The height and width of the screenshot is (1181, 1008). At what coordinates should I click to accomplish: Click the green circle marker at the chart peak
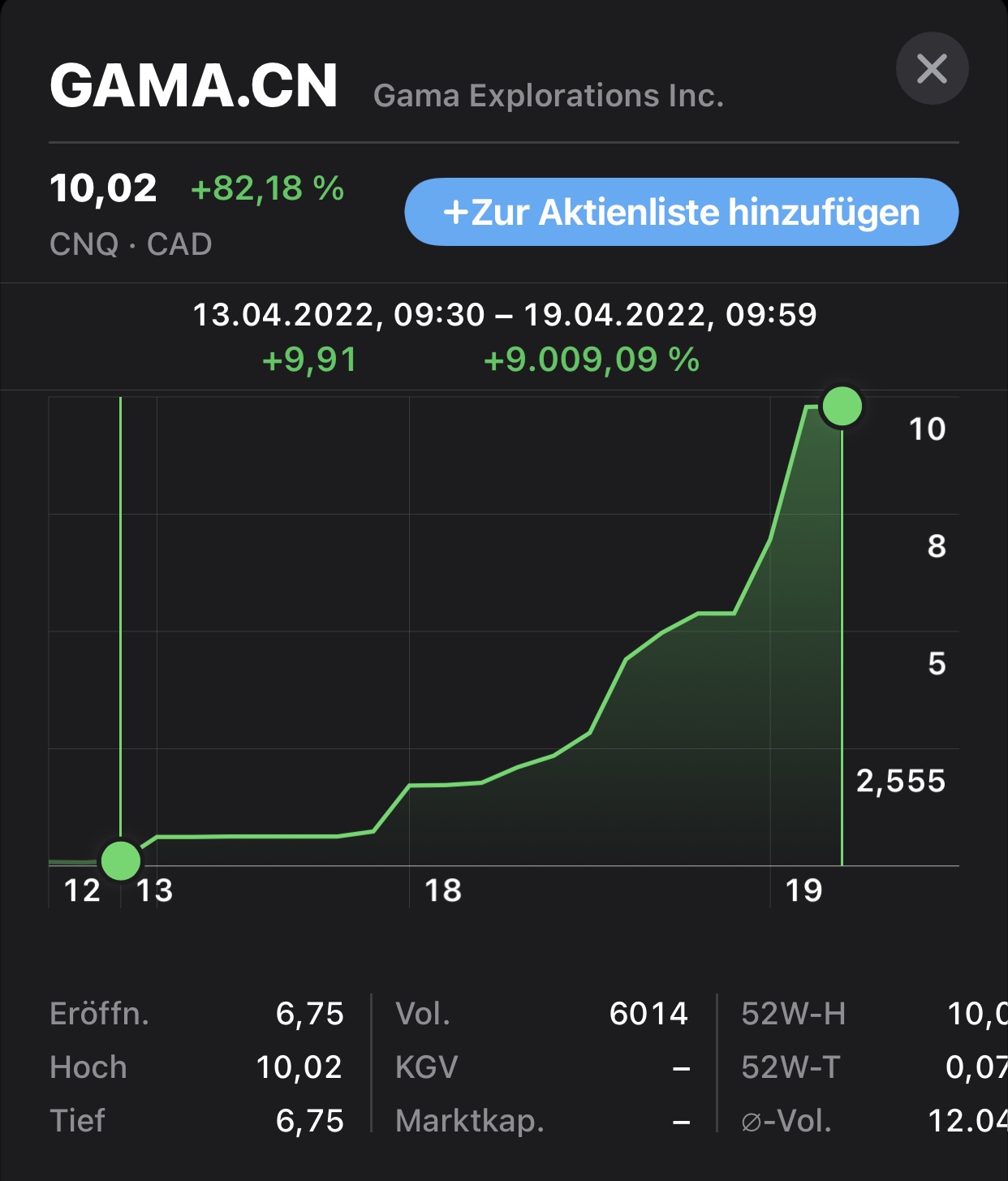tap(842, 407)
